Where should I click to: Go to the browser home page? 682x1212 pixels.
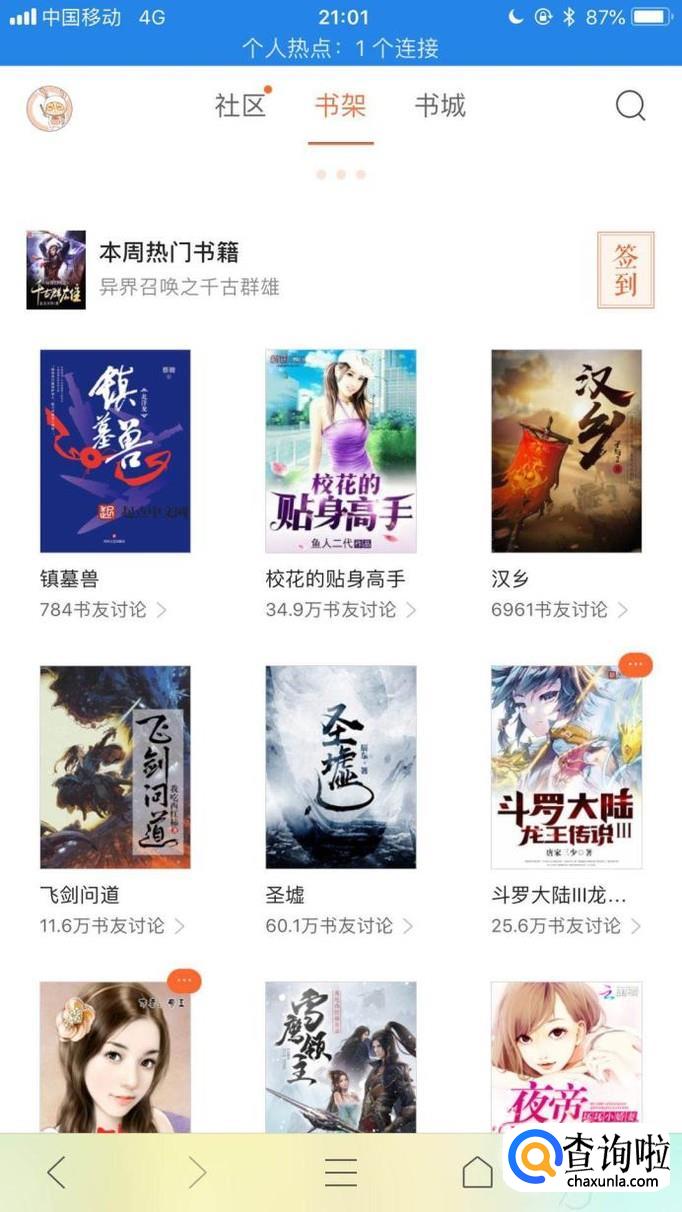(477, 1172)
